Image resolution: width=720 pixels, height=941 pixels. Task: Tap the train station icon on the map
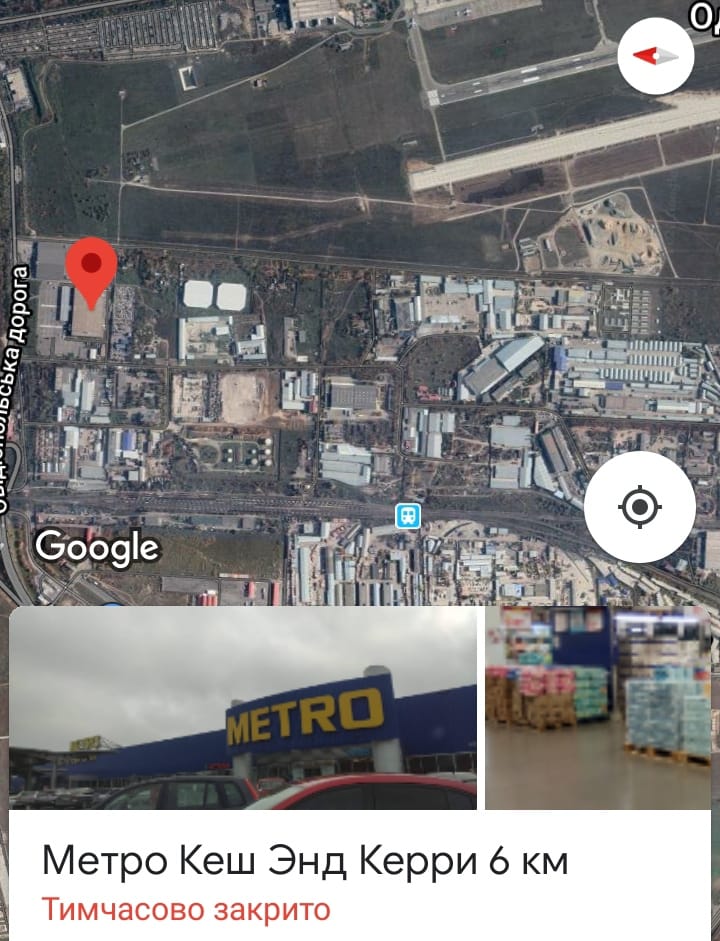(408, 516)
